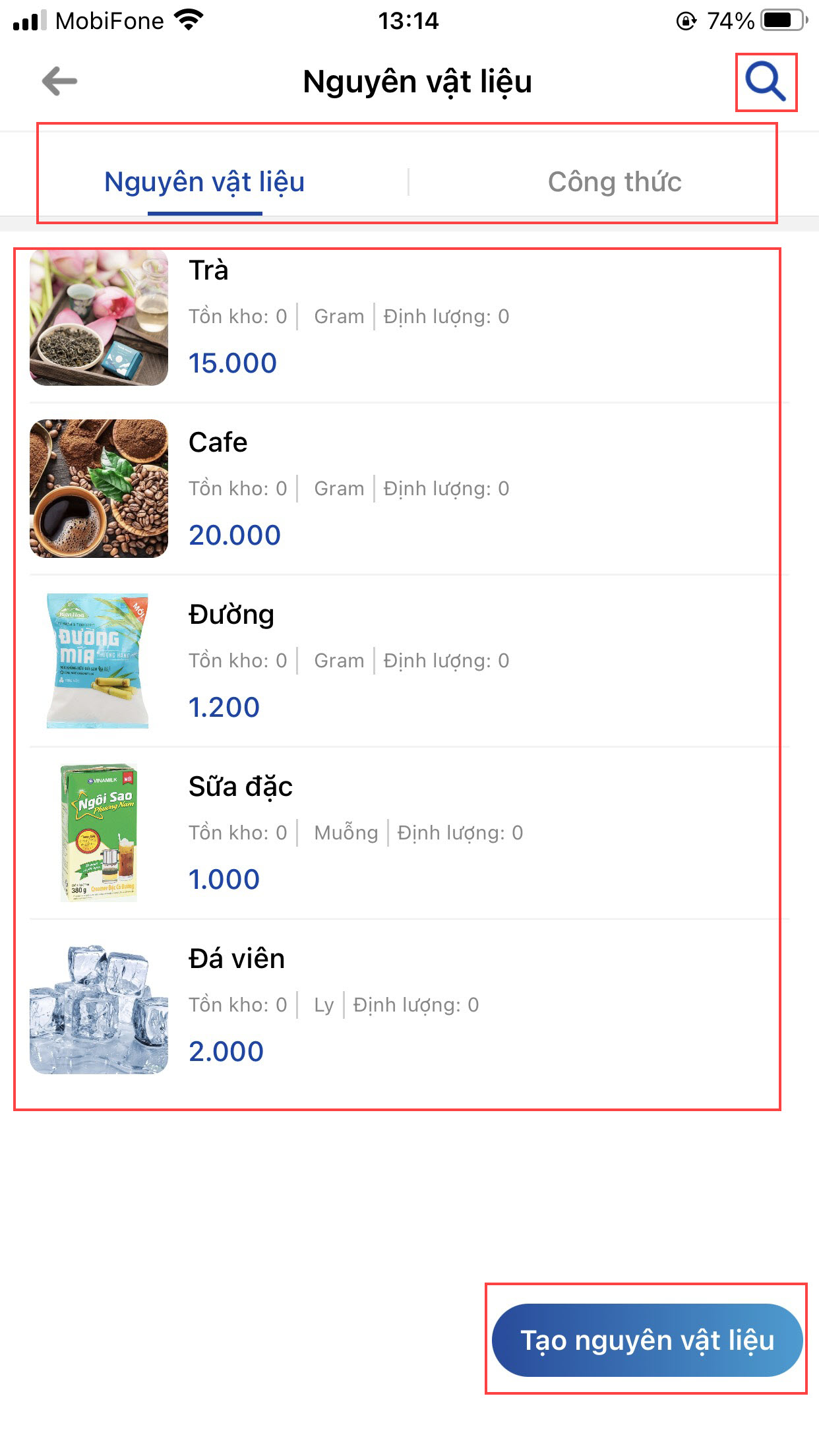The width and height of the screenshot is (819, 1456).
Task: Switch to the Công thức tab
Action: 615,182
